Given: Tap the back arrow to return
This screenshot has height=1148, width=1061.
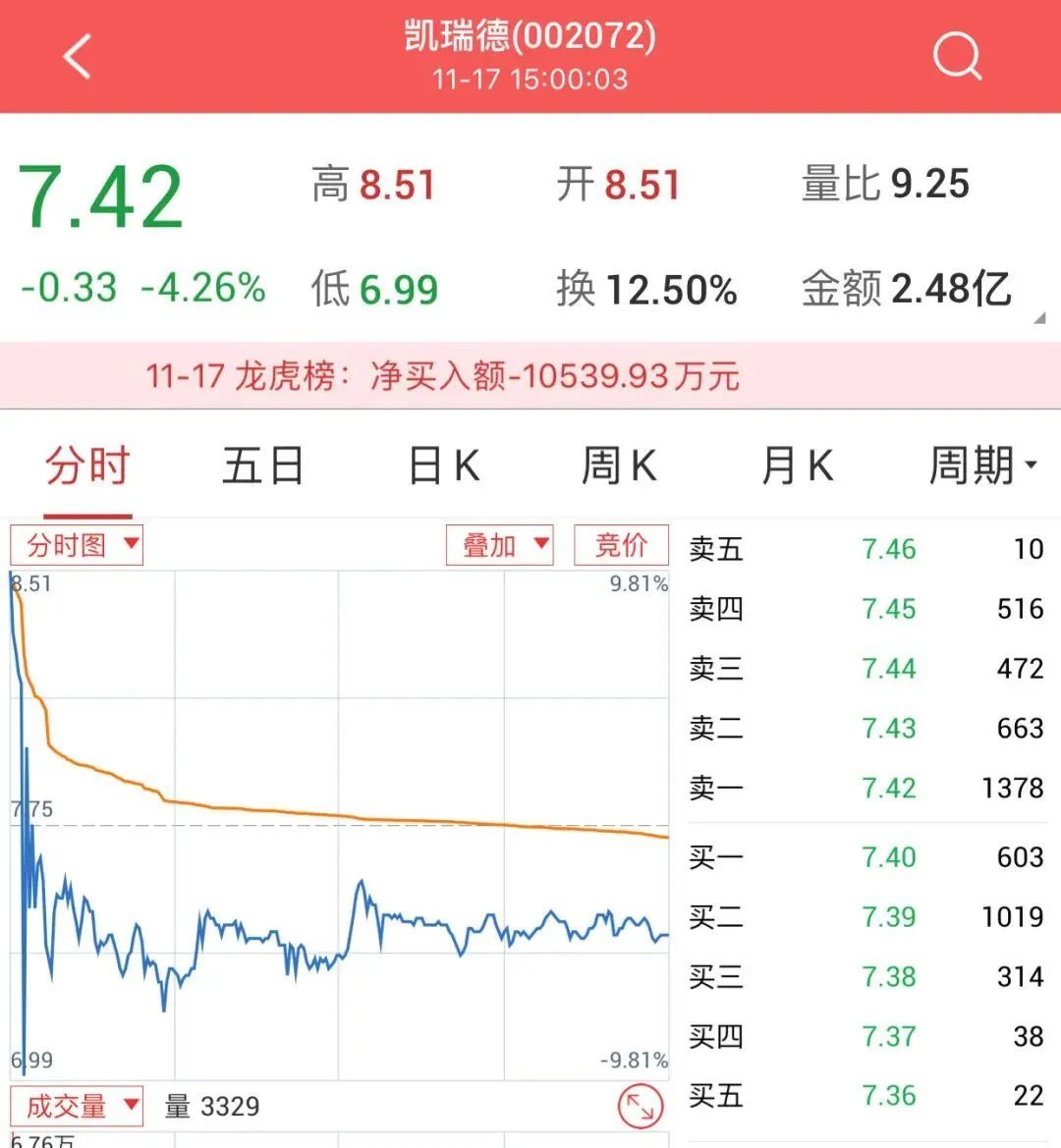Looking at the screenshot, I should (x=79, y=56).
